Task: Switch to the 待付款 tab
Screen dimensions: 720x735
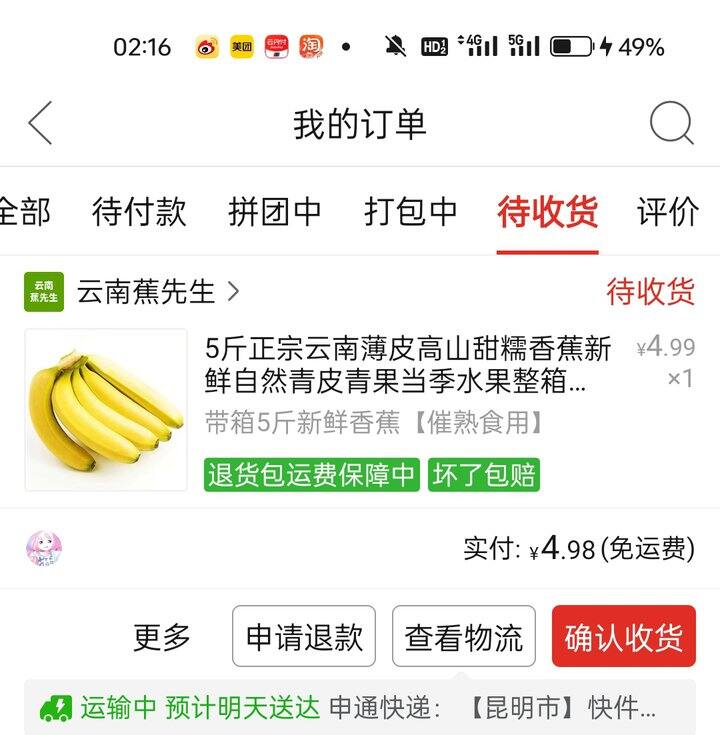Action: point(136,212)
